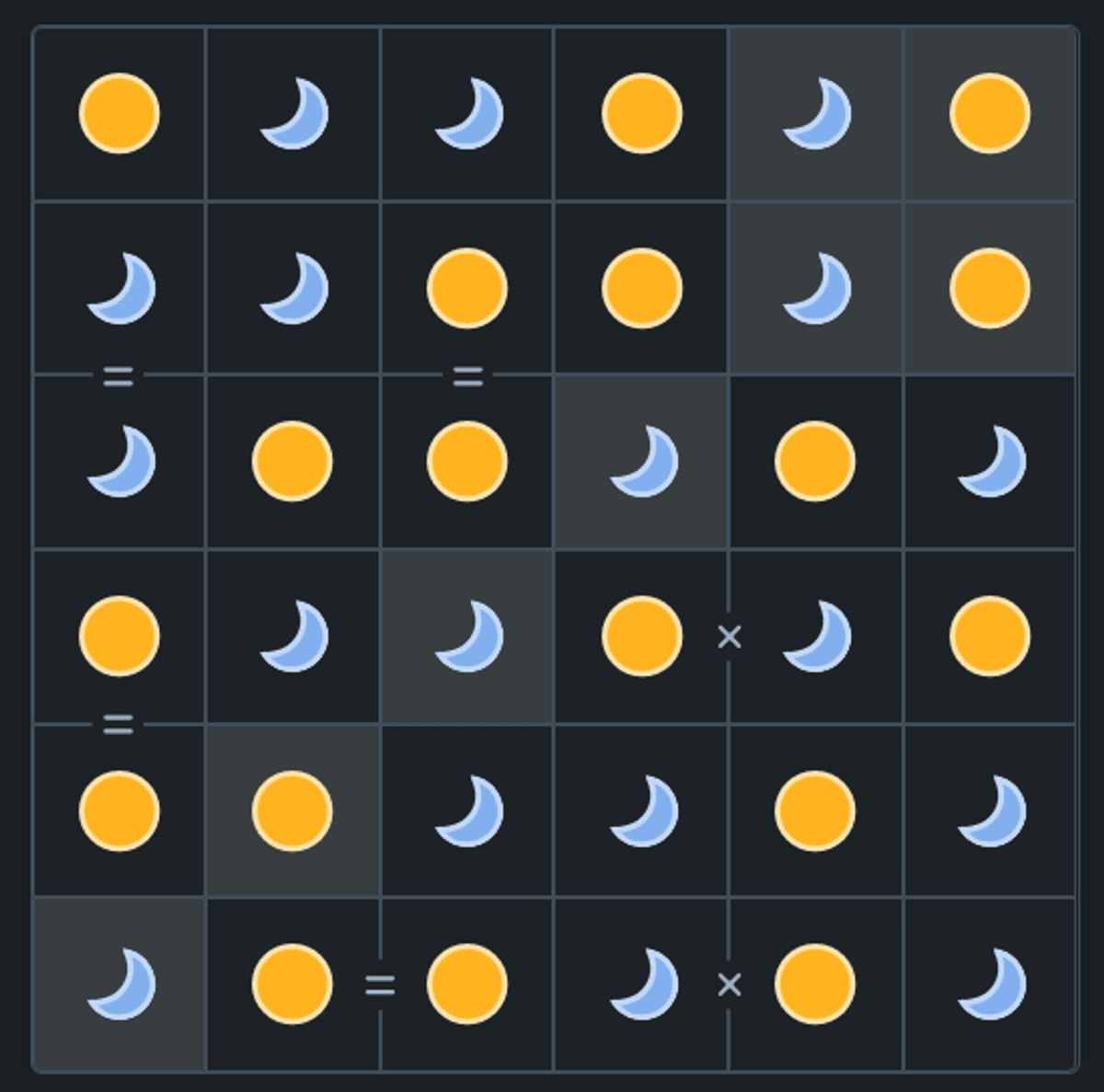
Task: Tap the sun left of the bottom-row equals sign
Action: pos(293,983)
